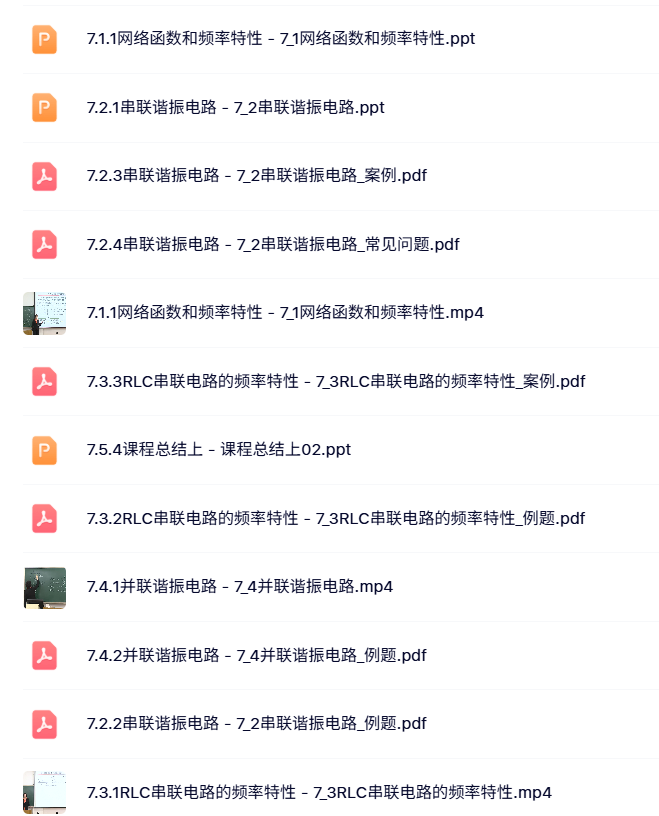The height and width of the screenshot is (816, 659).
Task: Play 7.3.1RLC串联电路的频率特性.mp4 video
Action: (x=319, y=792)
